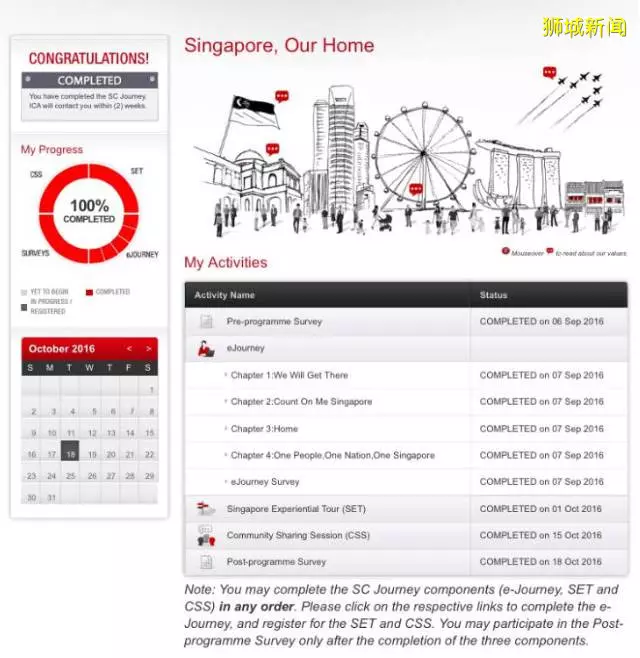Open the Pre-programme Survey activity
640x658 pixels.
274,322
